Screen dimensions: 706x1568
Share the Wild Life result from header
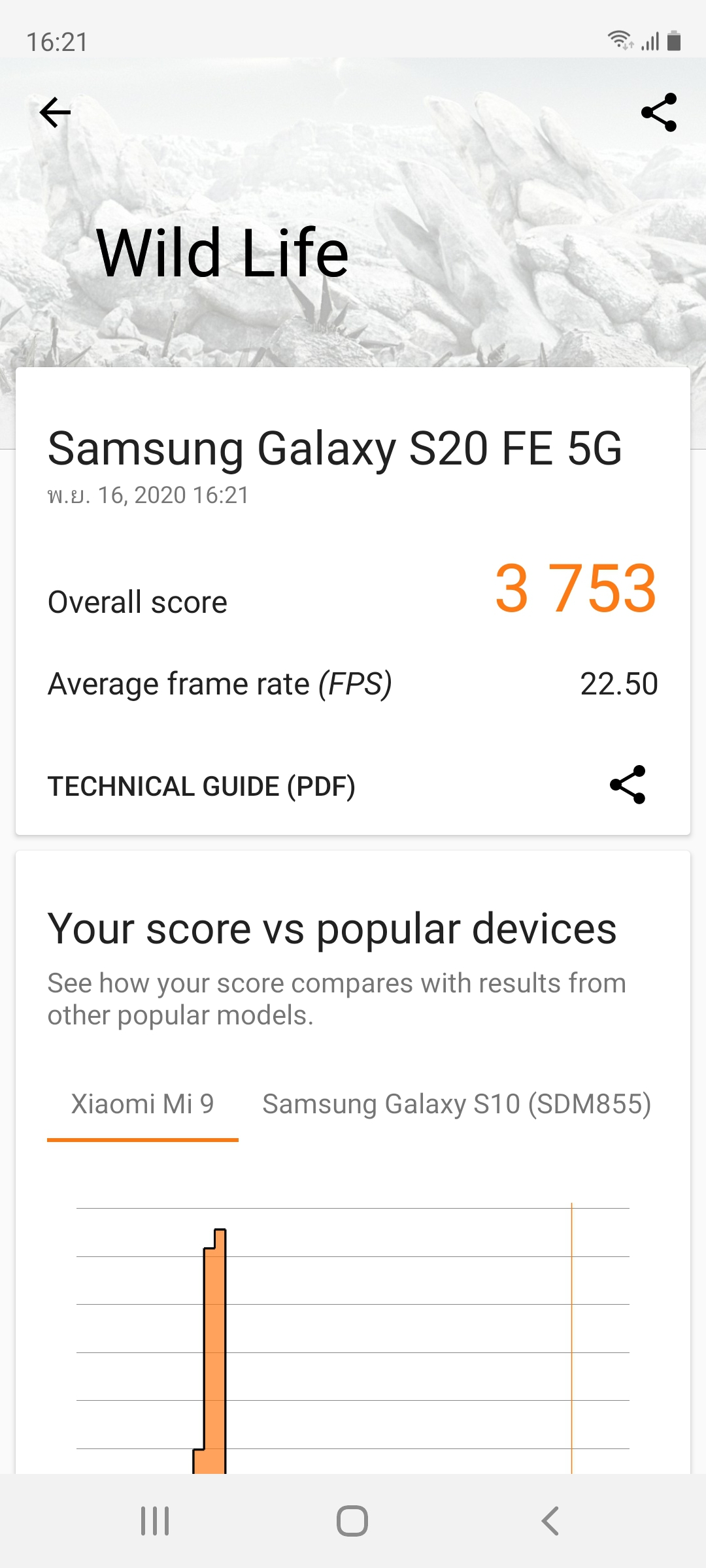[x=659, y=112]
